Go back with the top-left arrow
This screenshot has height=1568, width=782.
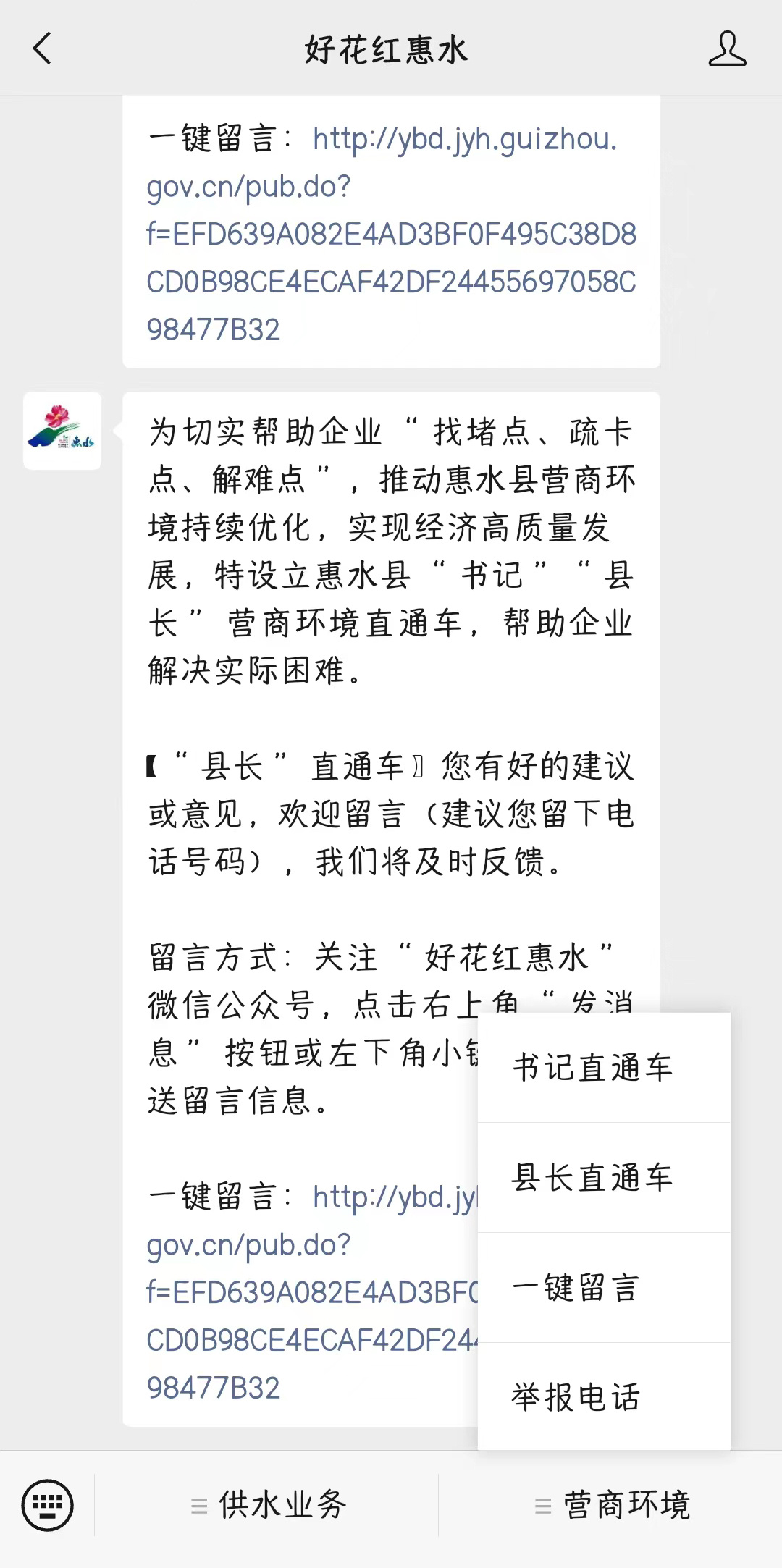(43, 49)
